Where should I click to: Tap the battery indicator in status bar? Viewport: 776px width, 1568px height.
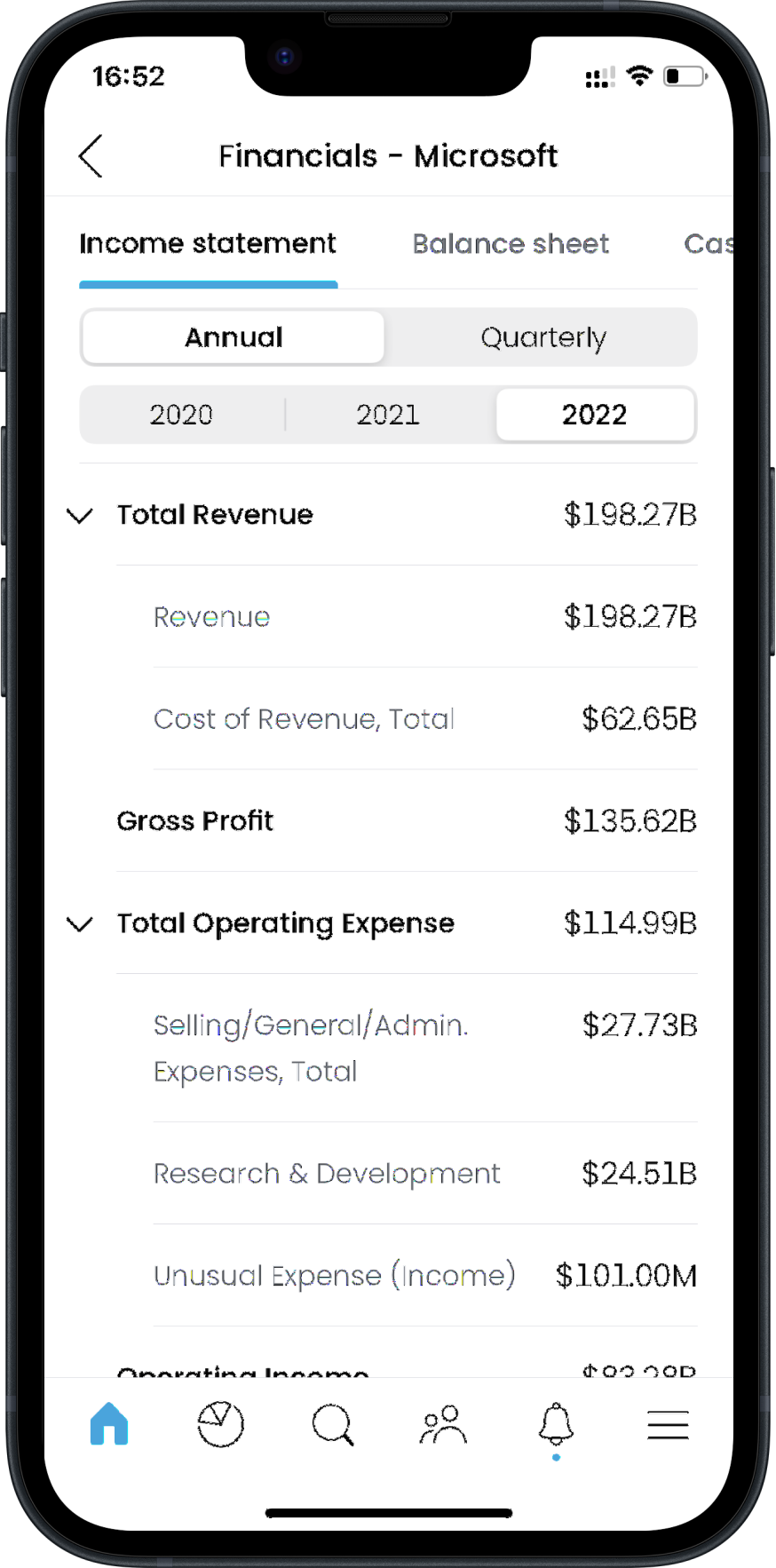point(685,76)
